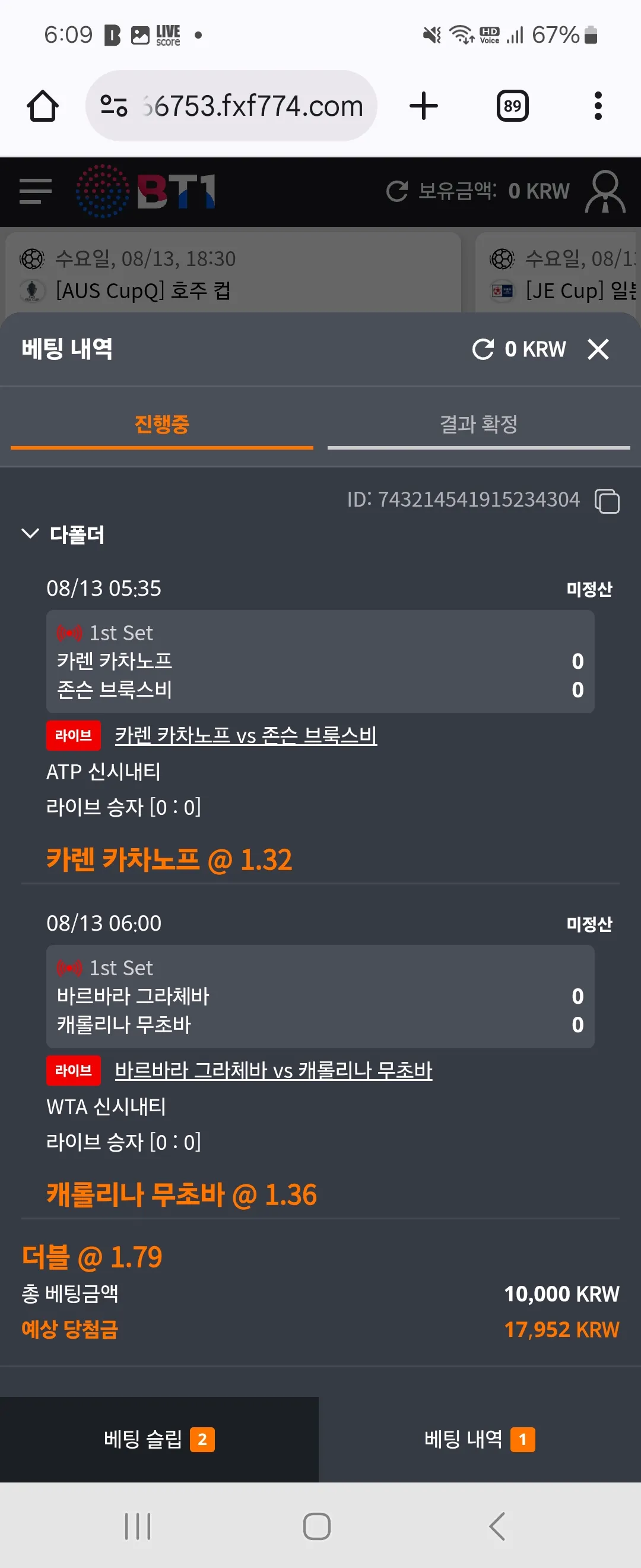
Task: Open the 바르바라 그라체바 vs 캐롤리나 무초바 match link
Action: coord(273,1070)
